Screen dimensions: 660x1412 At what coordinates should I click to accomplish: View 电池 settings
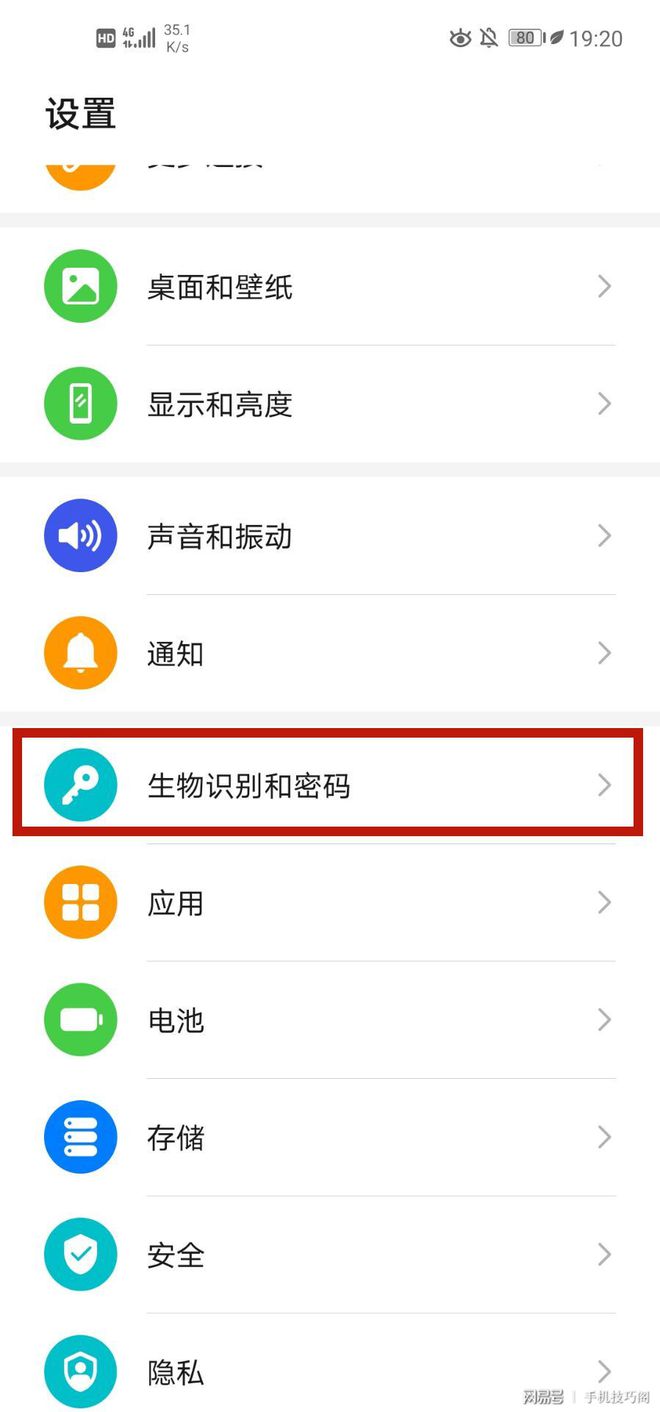(330, 1020)
